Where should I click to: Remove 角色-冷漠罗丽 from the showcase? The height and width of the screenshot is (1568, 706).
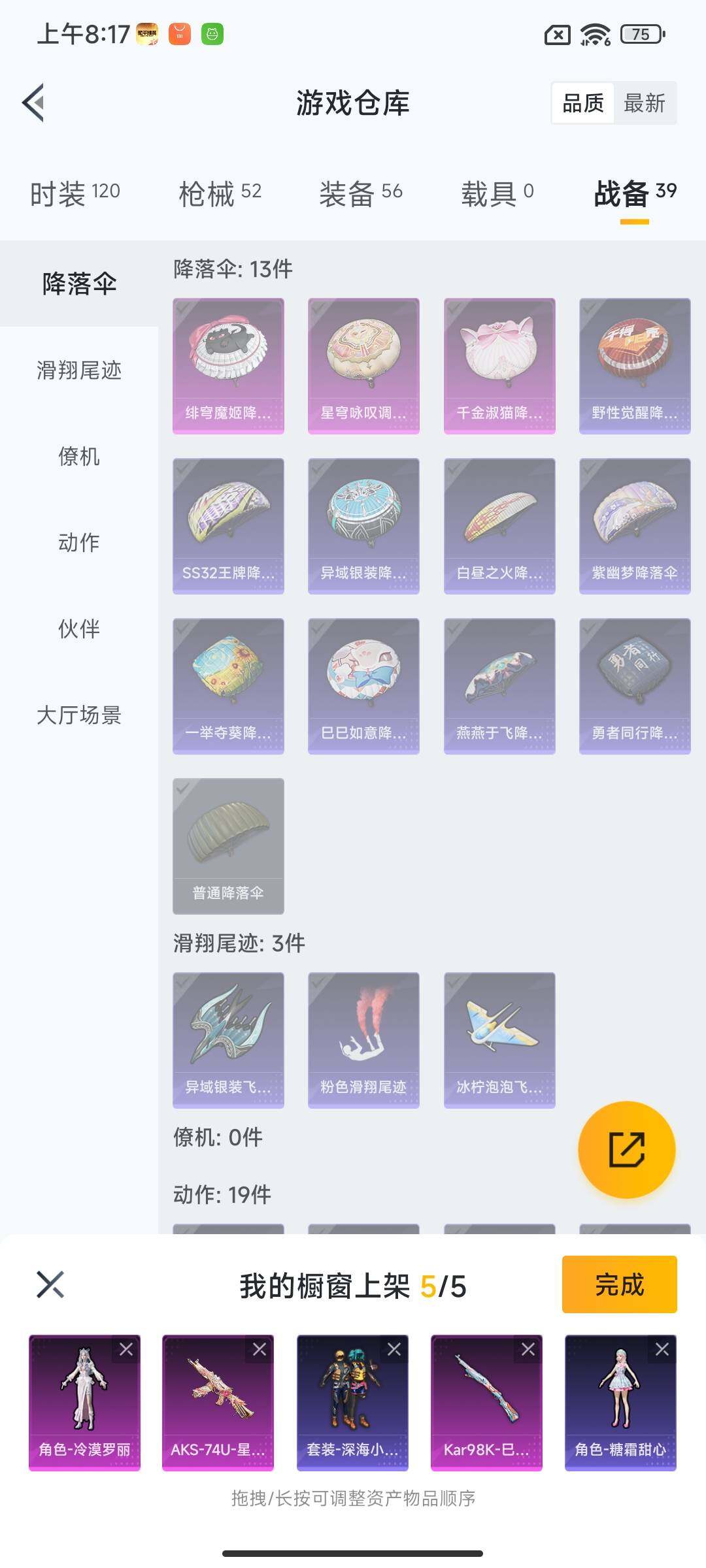pos(126,1349)
